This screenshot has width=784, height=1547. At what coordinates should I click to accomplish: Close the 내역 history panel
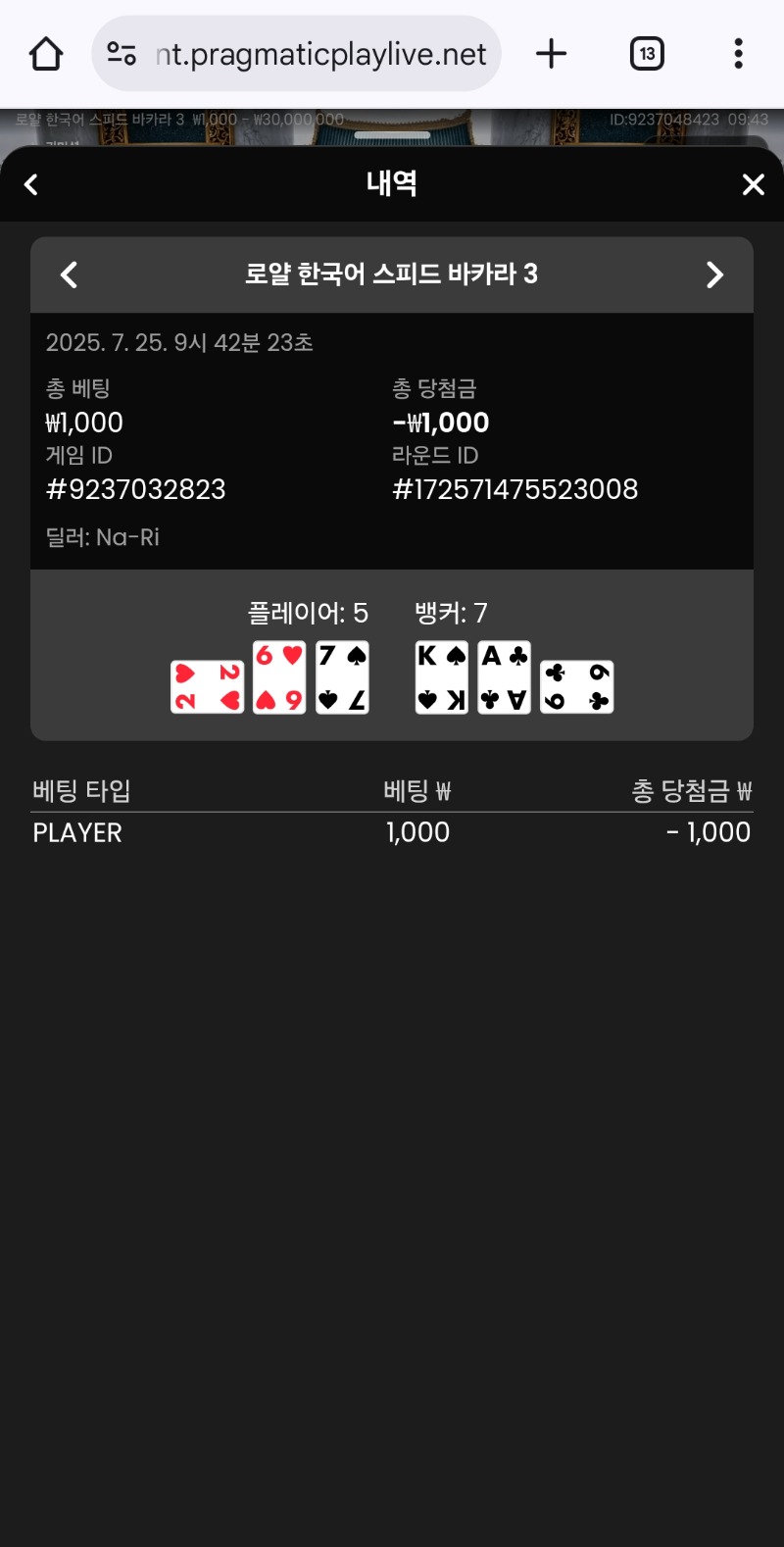[753, 184]
